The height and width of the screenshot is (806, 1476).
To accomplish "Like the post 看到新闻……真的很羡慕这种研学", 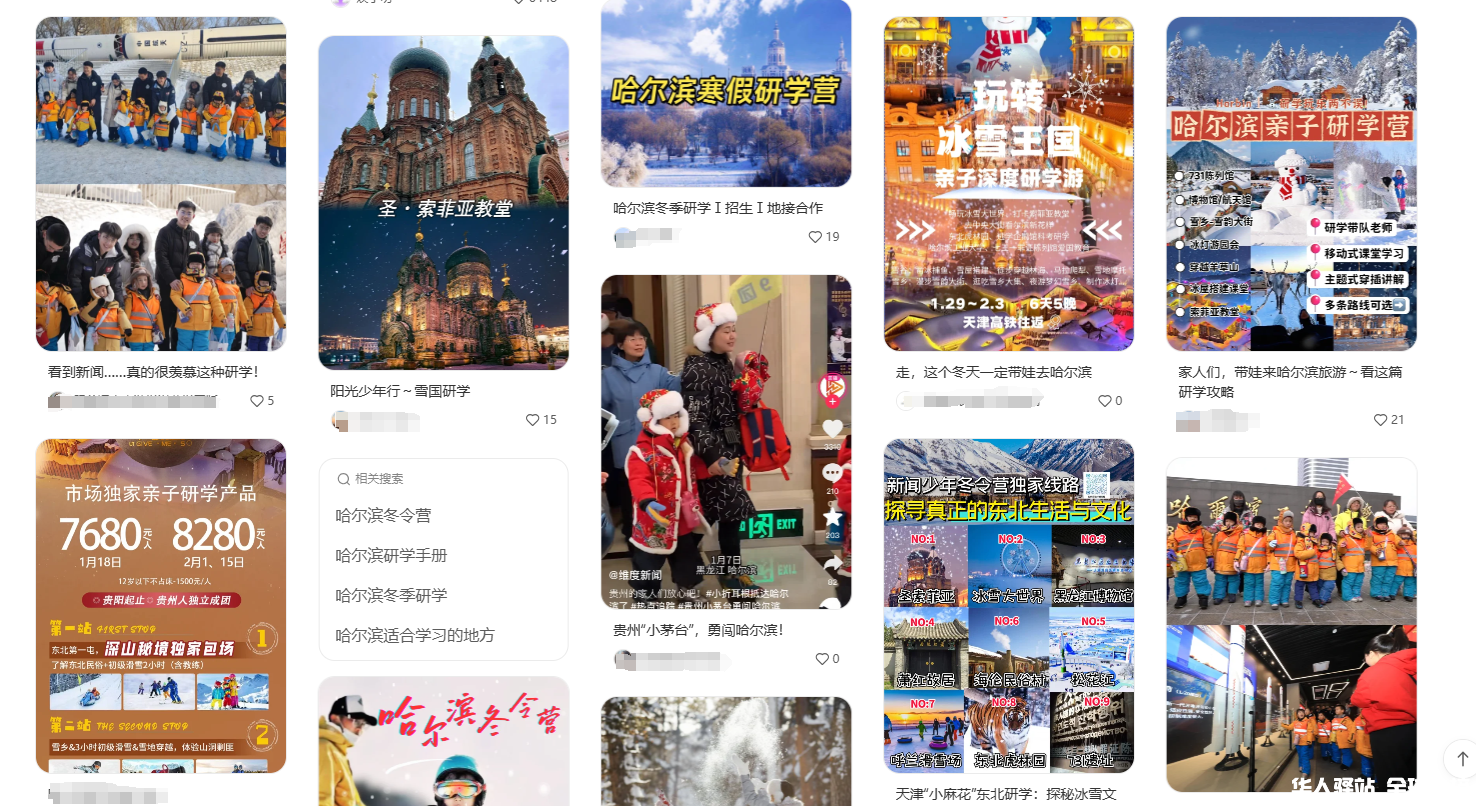I will click(257, 401).
